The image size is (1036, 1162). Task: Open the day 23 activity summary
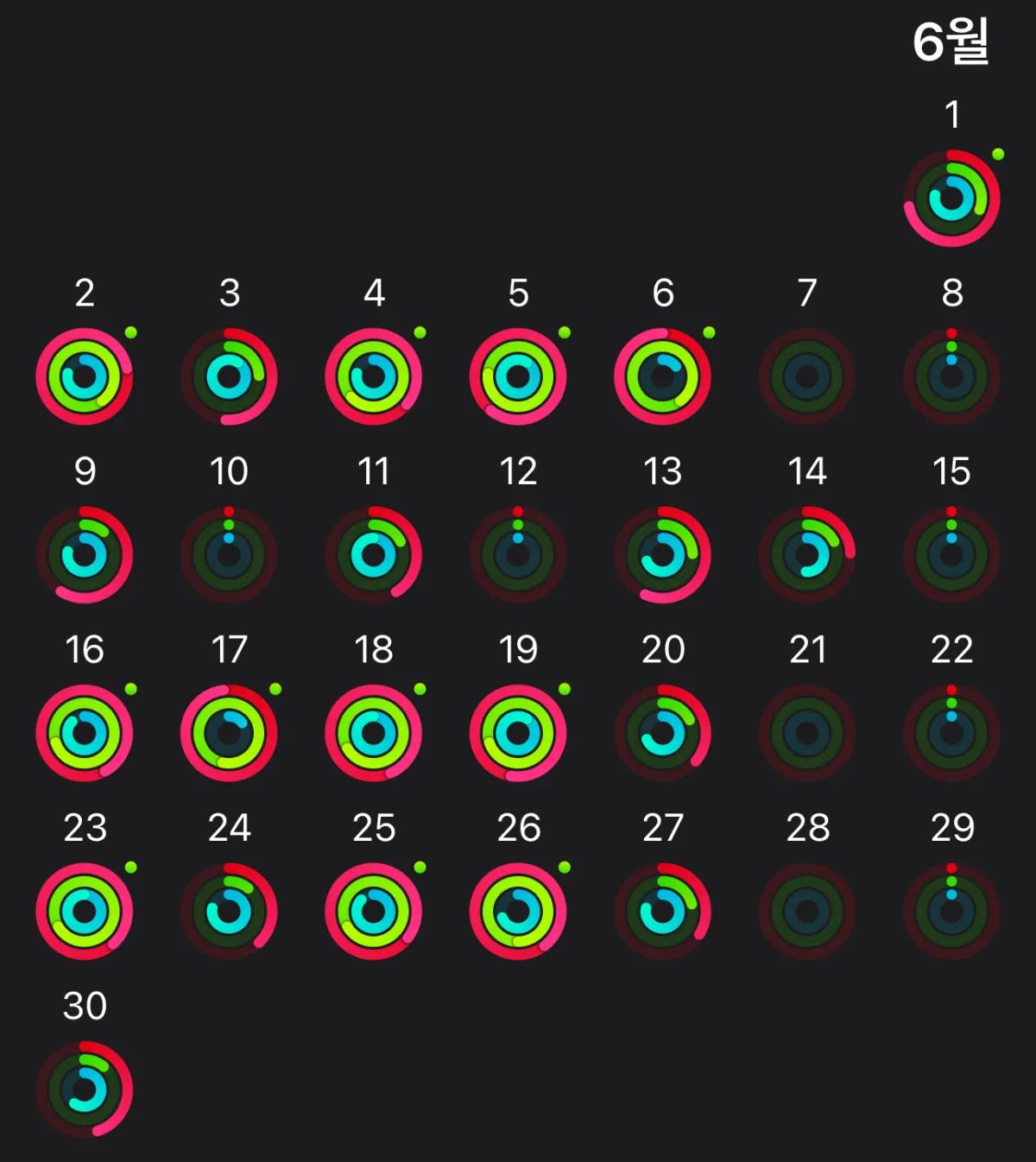tap(85, 912)
